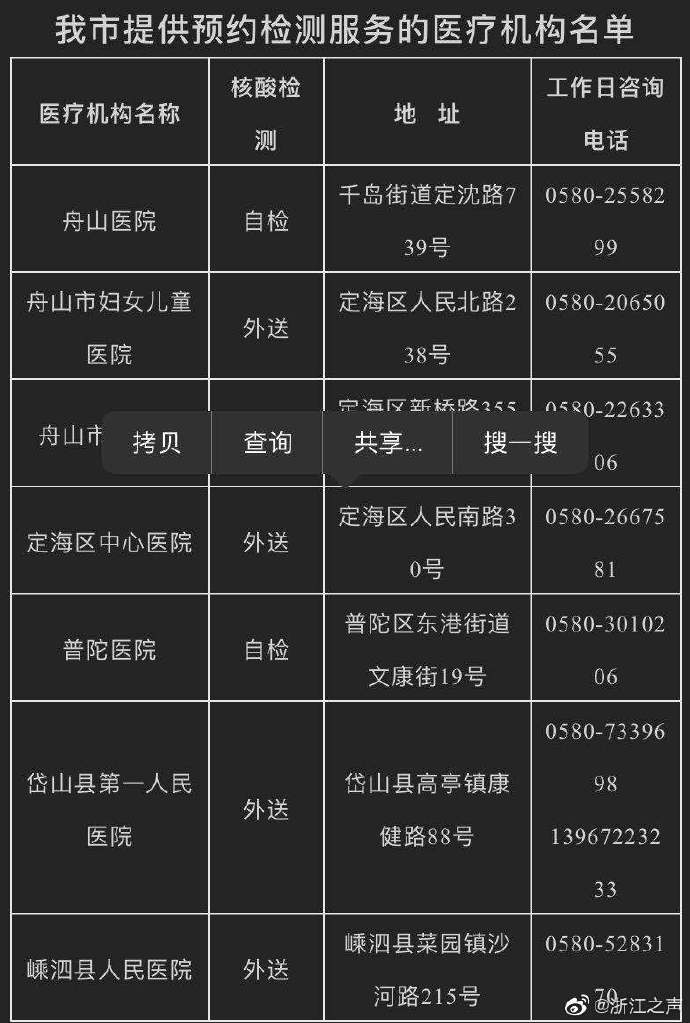Tap 搜一搜 in the popup menu
The width and height of the screenshot is (690, 1023).
520,443
